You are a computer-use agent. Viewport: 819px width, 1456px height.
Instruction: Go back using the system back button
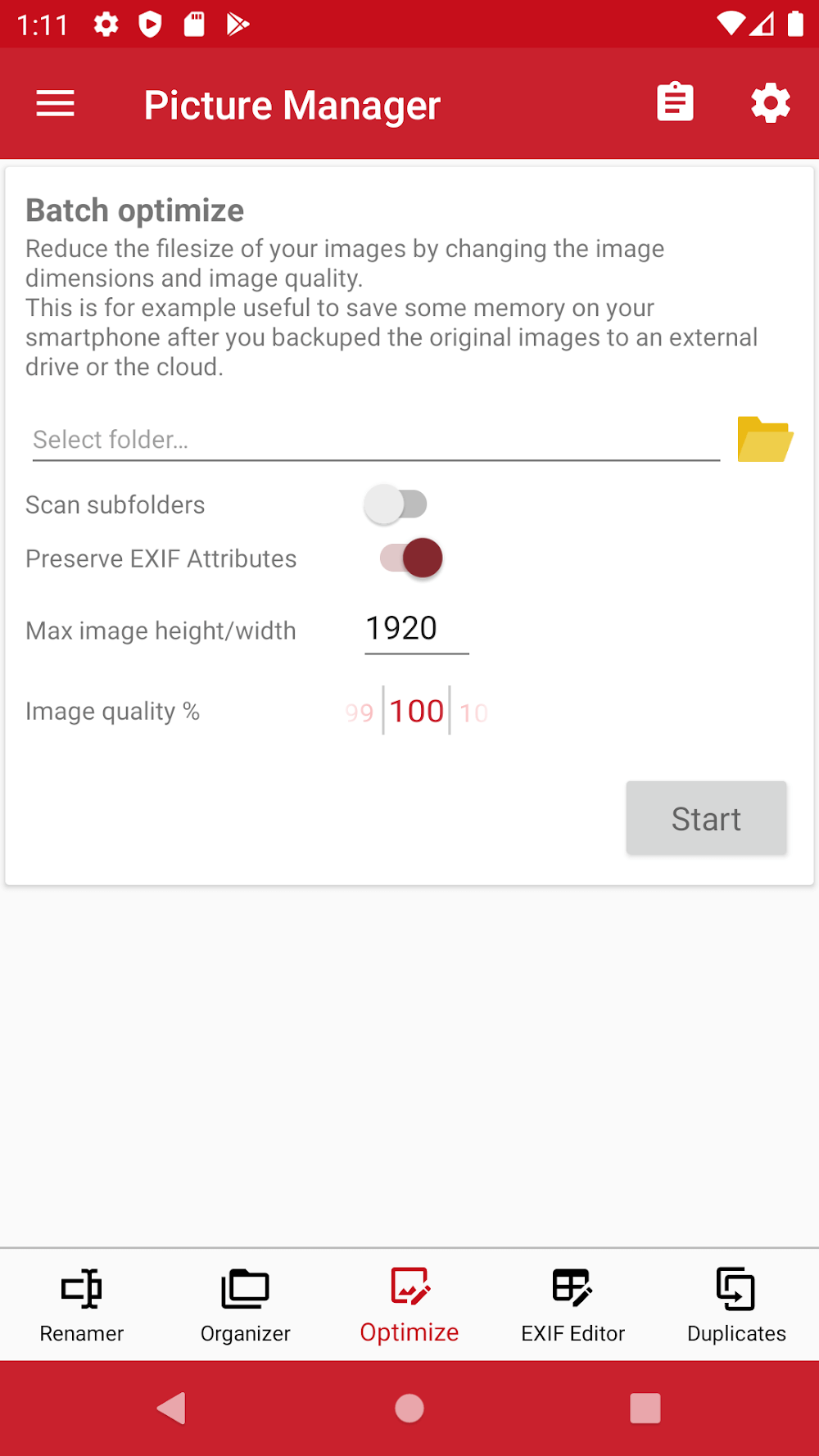tap(172, 1409)
